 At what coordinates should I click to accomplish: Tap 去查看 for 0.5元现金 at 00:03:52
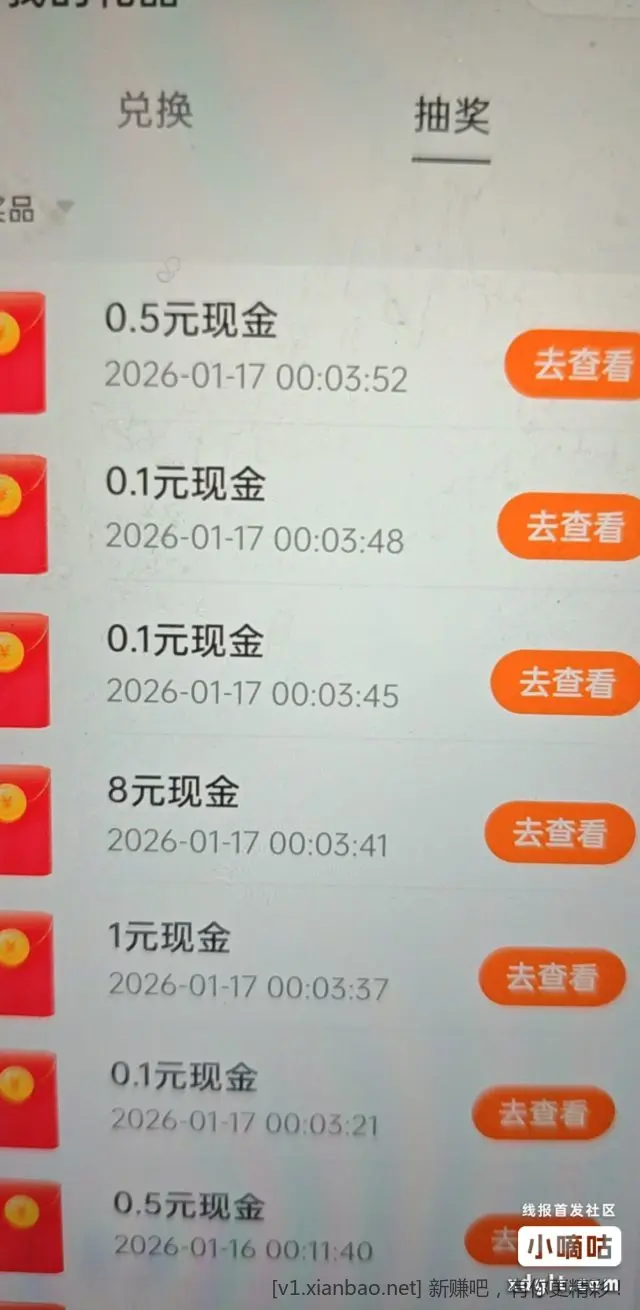tap(580, 366)
